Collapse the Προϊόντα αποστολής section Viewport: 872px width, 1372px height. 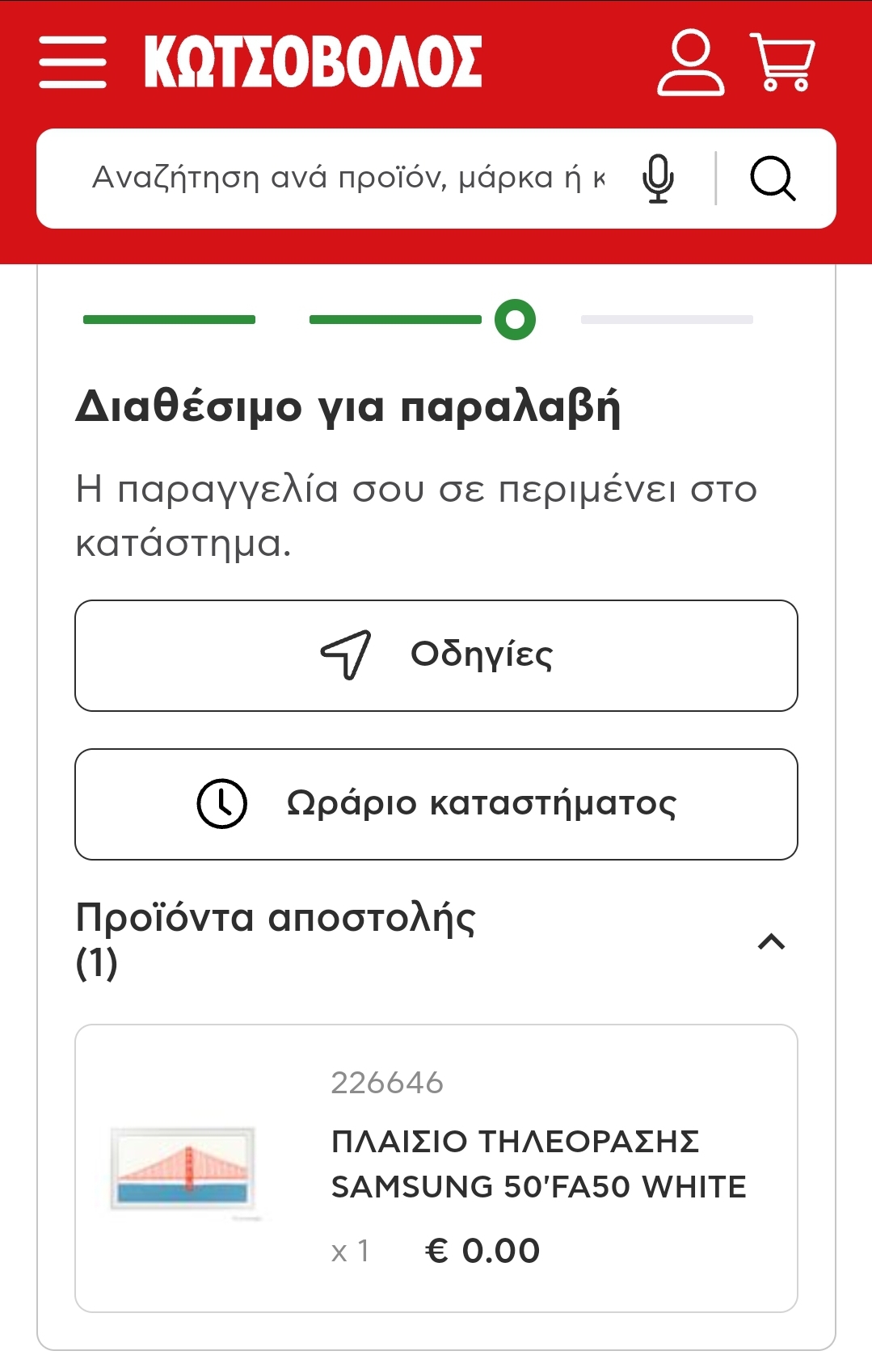click(771, 941)
